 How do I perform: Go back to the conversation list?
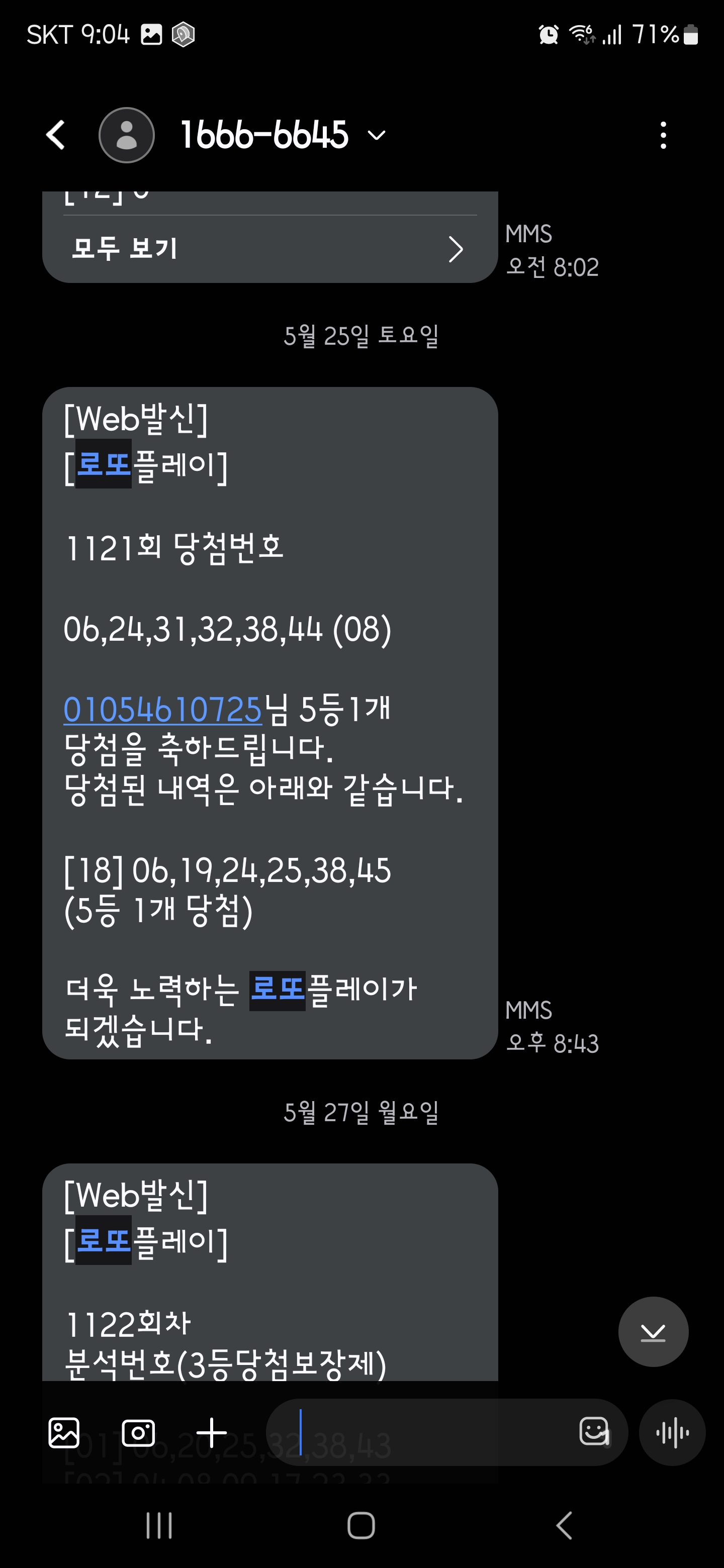55,135
